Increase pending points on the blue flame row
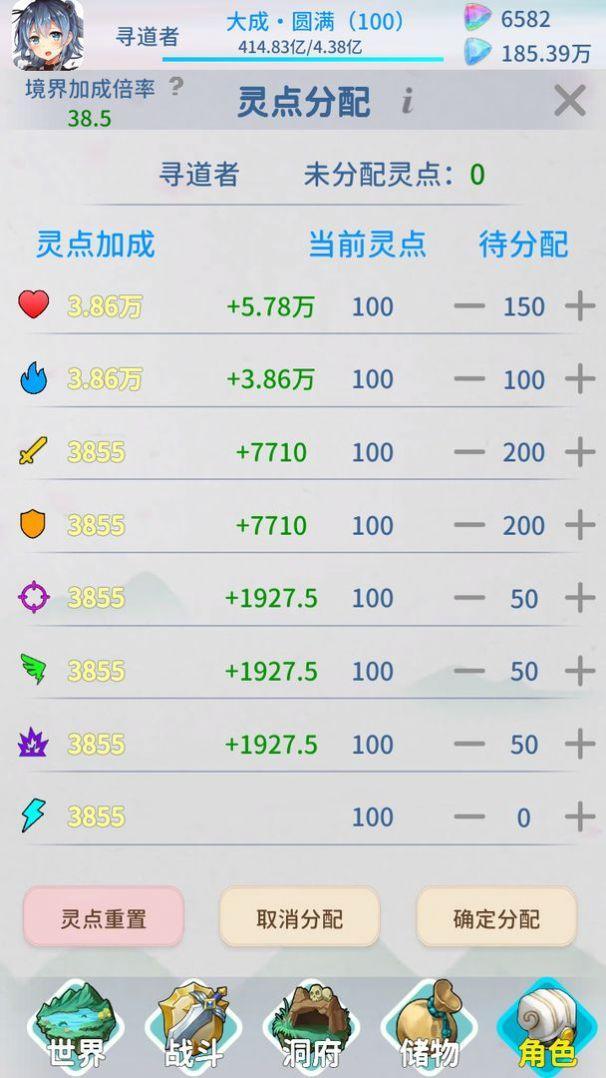Image resolution: width=606 pixels, height=1078 pixels. click(x=580, y=379)
